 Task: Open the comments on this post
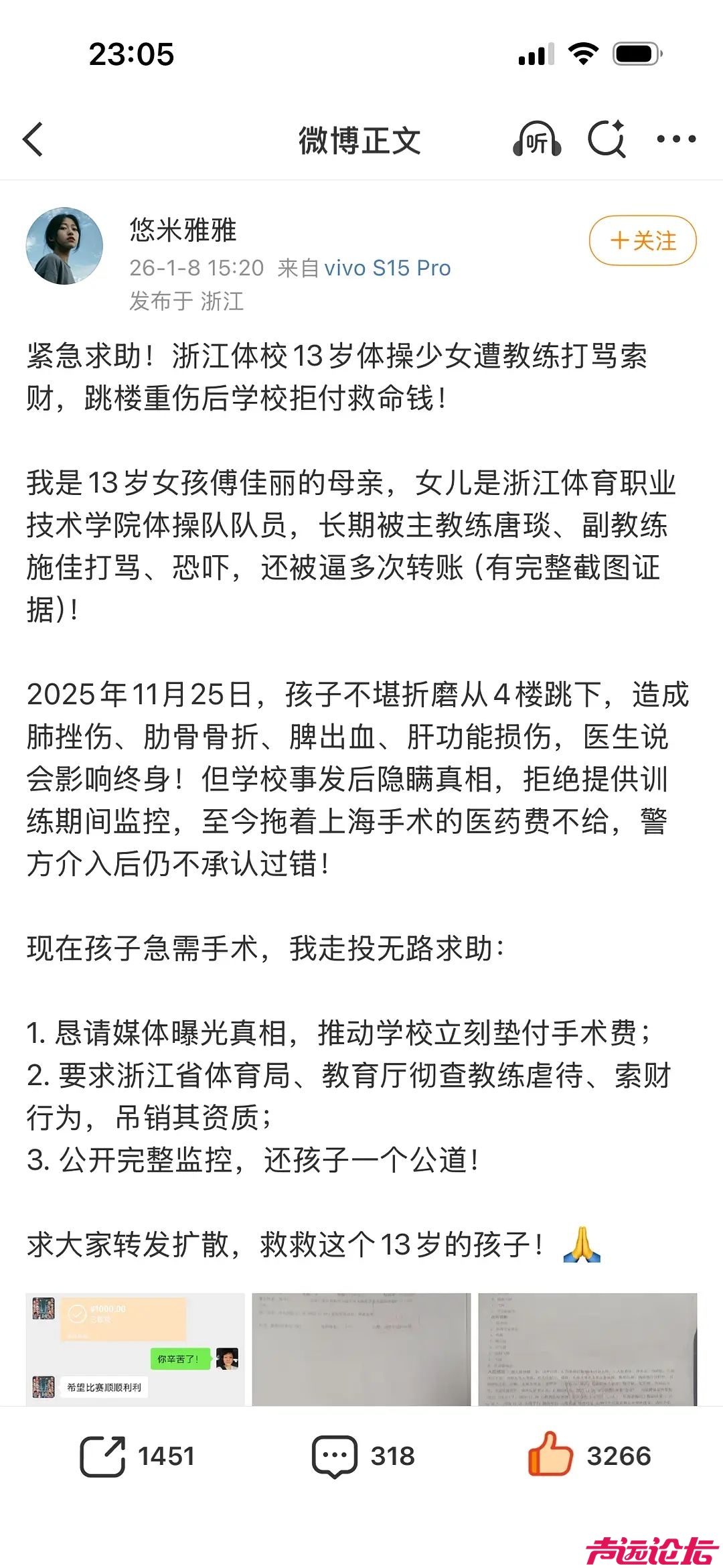(364, 1456)
